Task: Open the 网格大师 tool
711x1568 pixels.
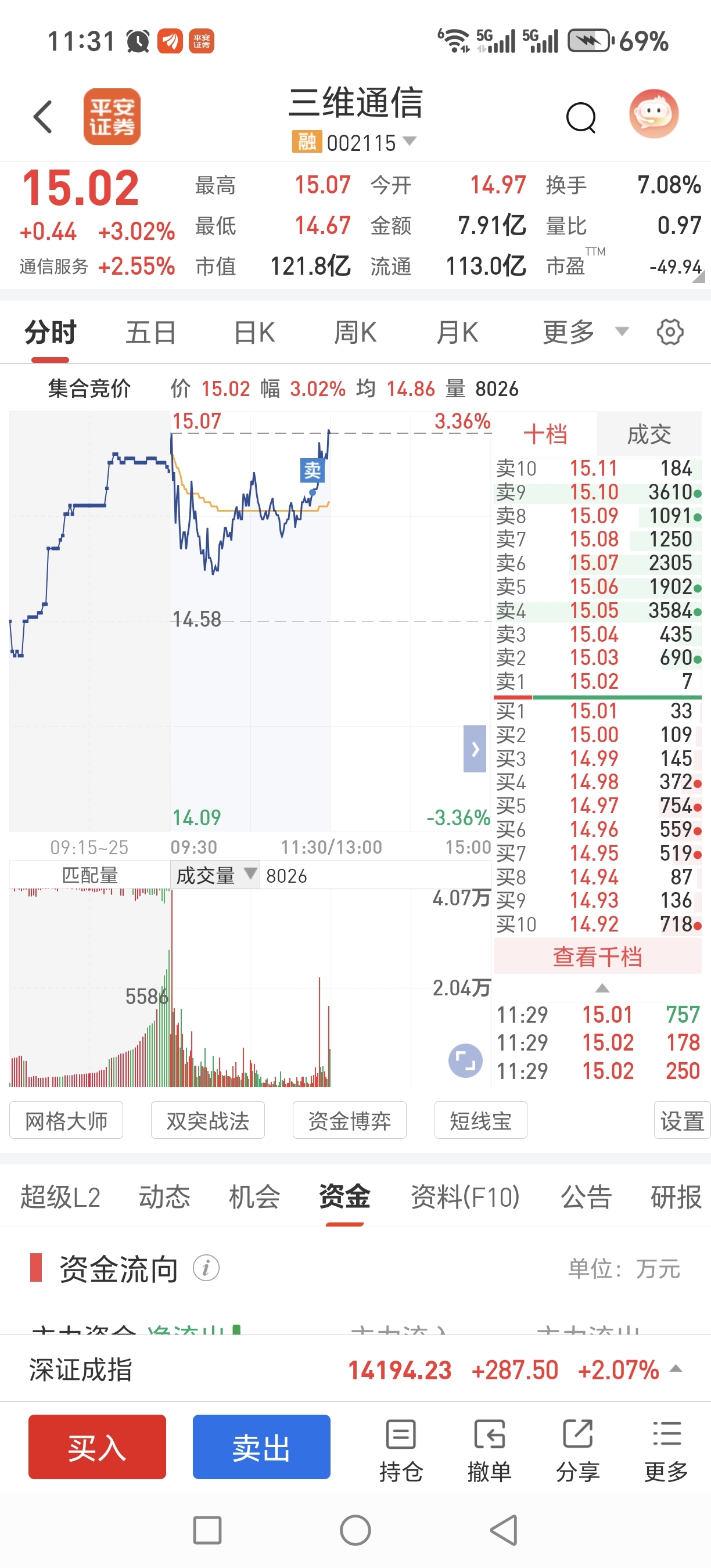Action: [x=66, y=1121]
